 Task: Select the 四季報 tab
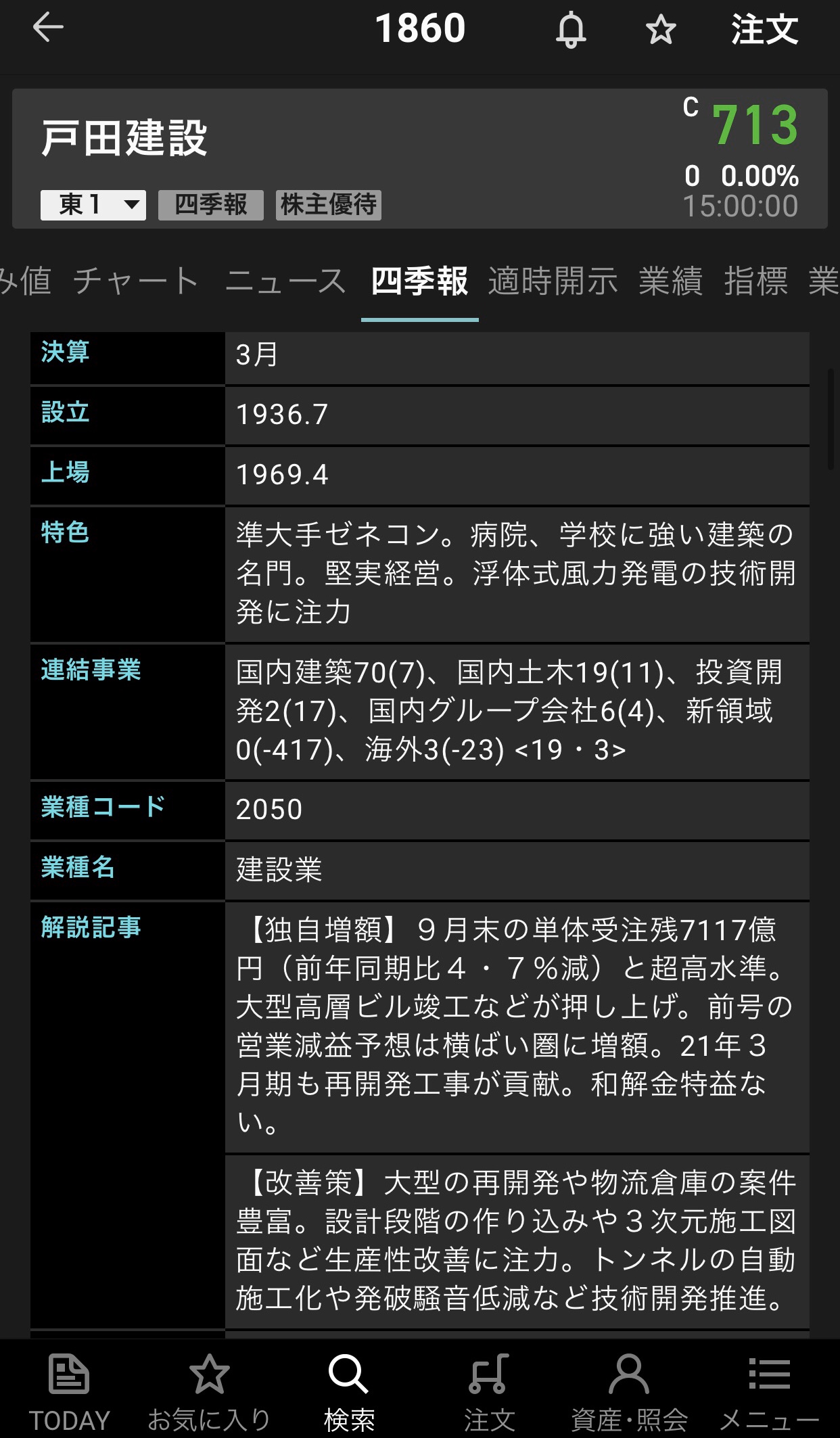click(419, 281)
